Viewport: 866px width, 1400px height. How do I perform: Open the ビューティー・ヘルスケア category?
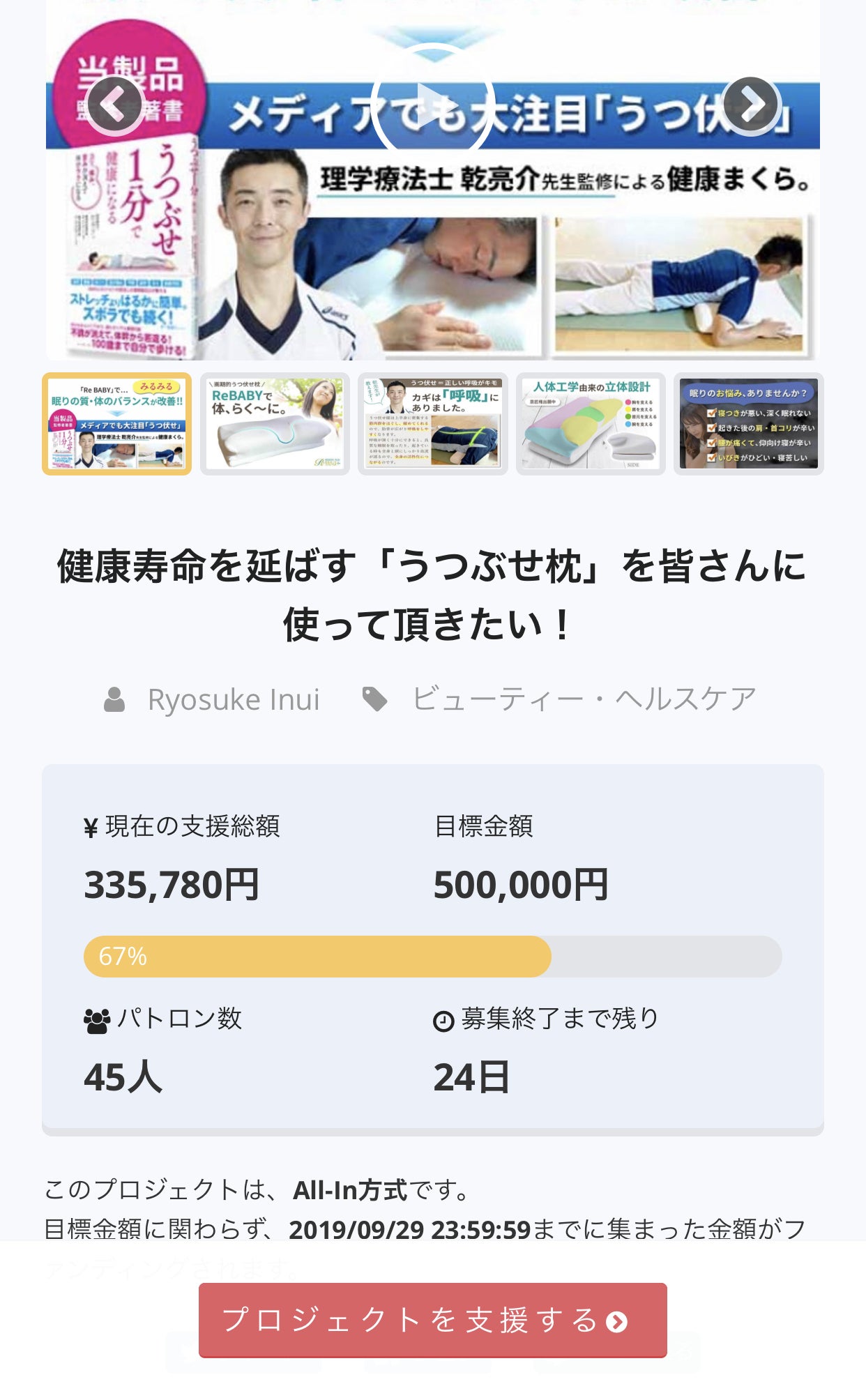coord(584,699)
